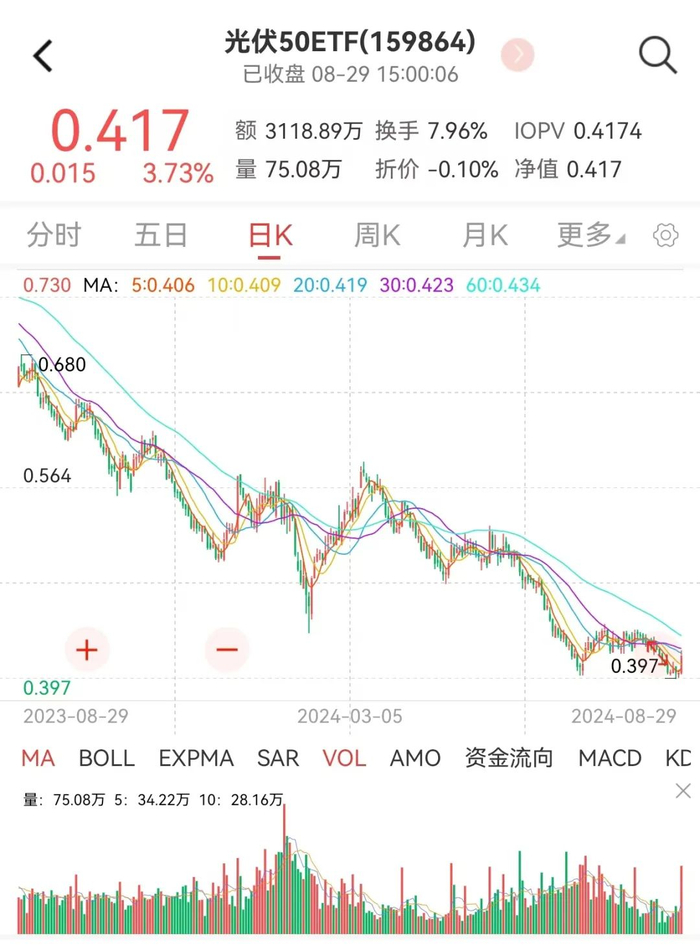Image resolution: width=700 pixels, height=945 pixels.
Task: Expand the 更多 chart period dropdown
Action: coord(590,235)
